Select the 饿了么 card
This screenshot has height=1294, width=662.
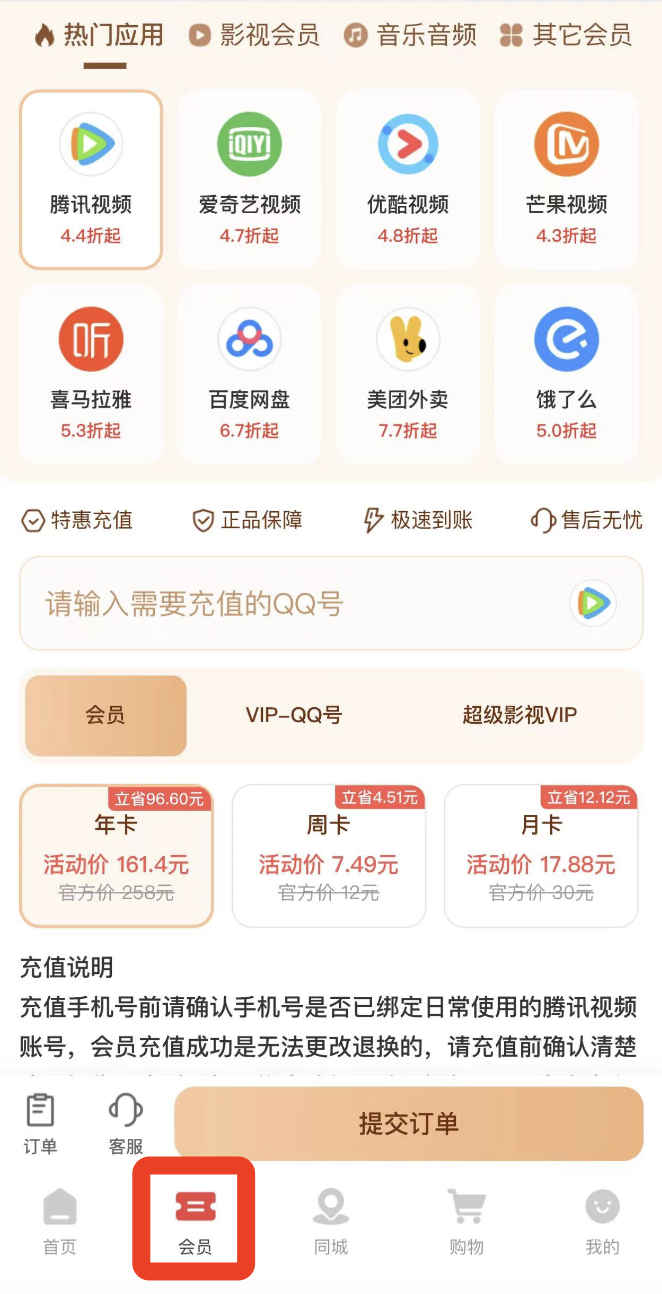(566, 375)
